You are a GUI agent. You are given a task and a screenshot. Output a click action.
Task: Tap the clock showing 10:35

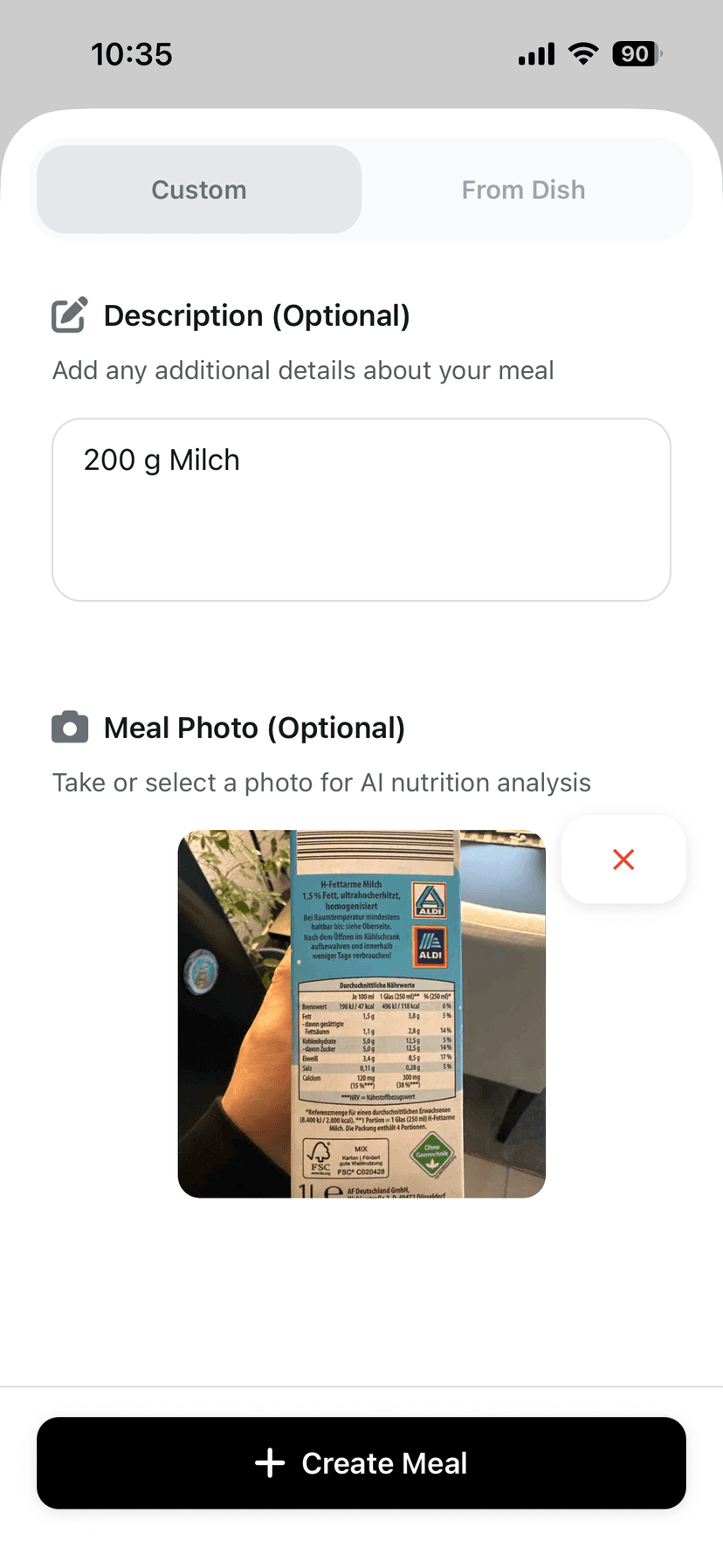point(132,53)
